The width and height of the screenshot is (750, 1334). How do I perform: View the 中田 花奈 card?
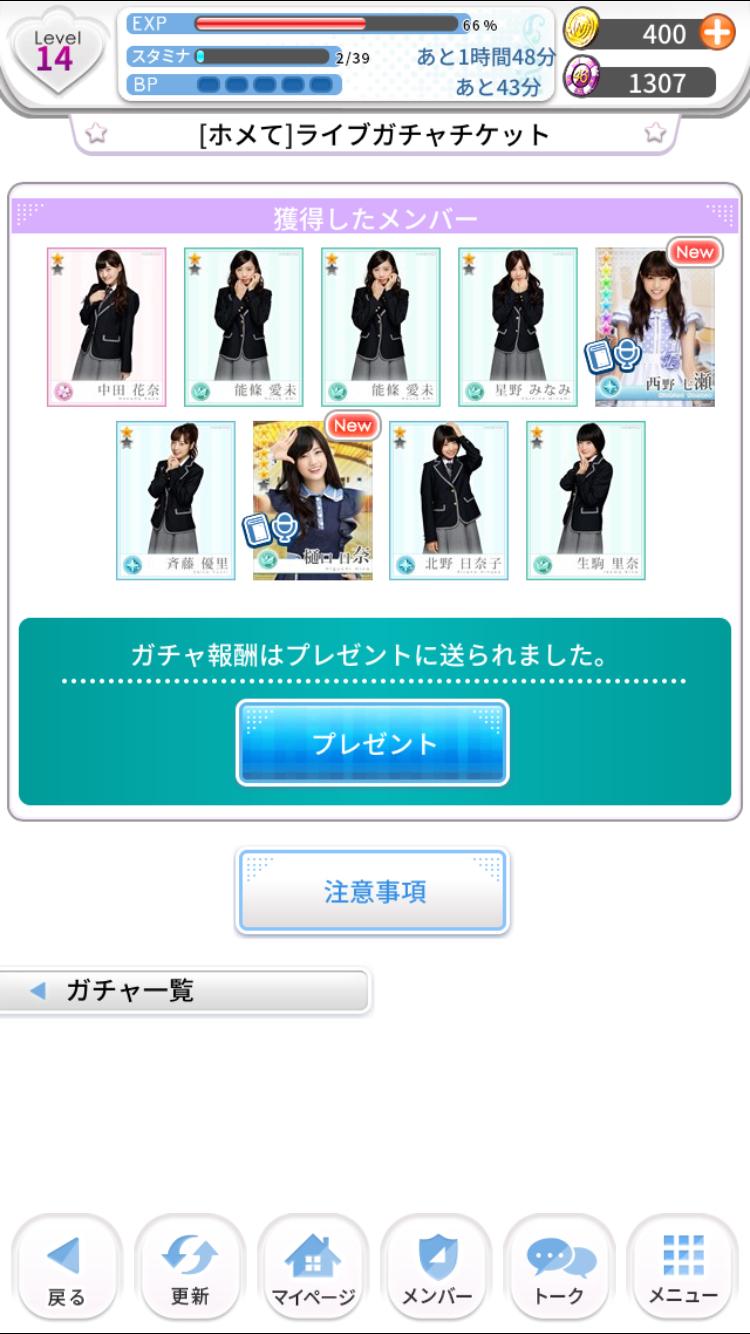click(x=107, y=327)
